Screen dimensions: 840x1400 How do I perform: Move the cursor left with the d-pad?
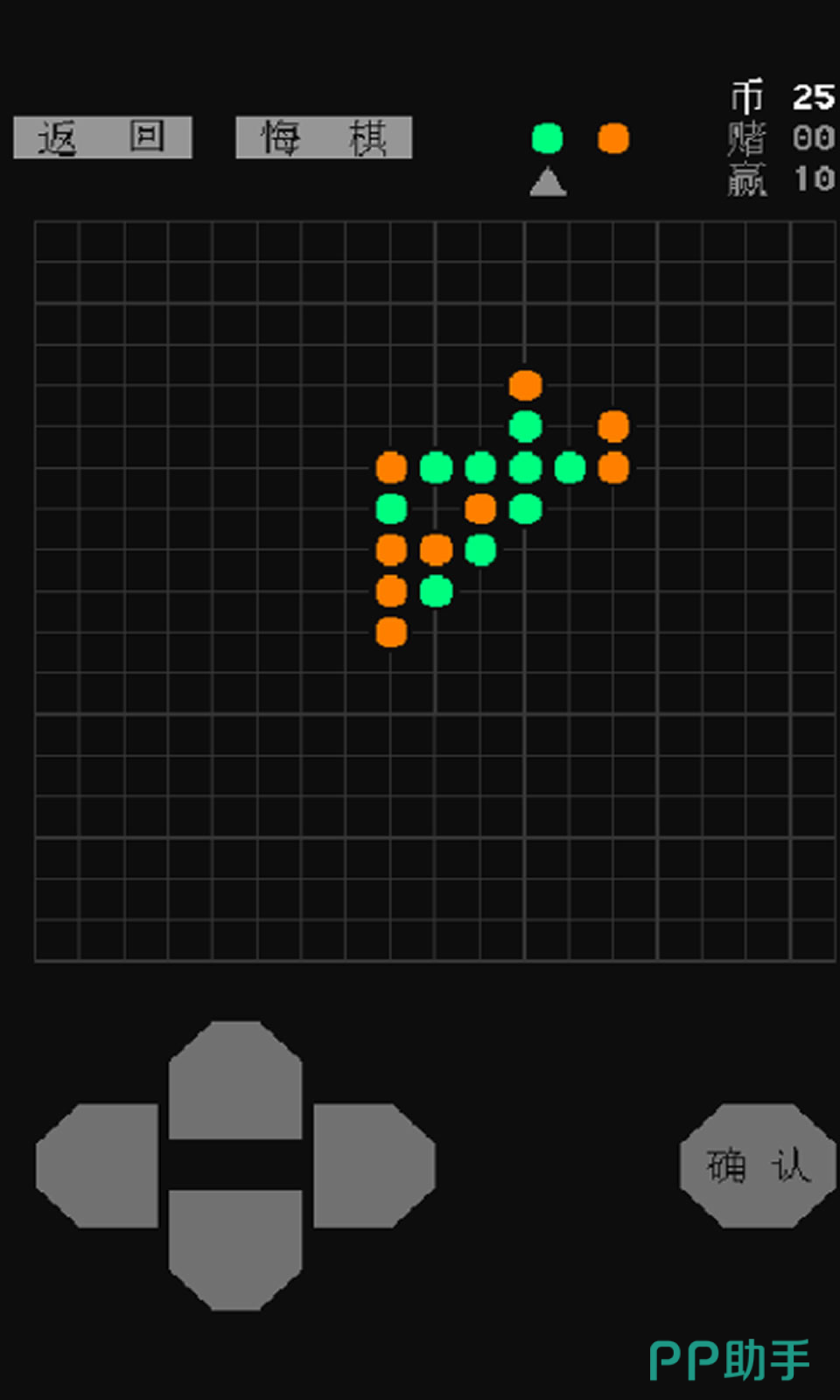click(x=98, y=1165)
